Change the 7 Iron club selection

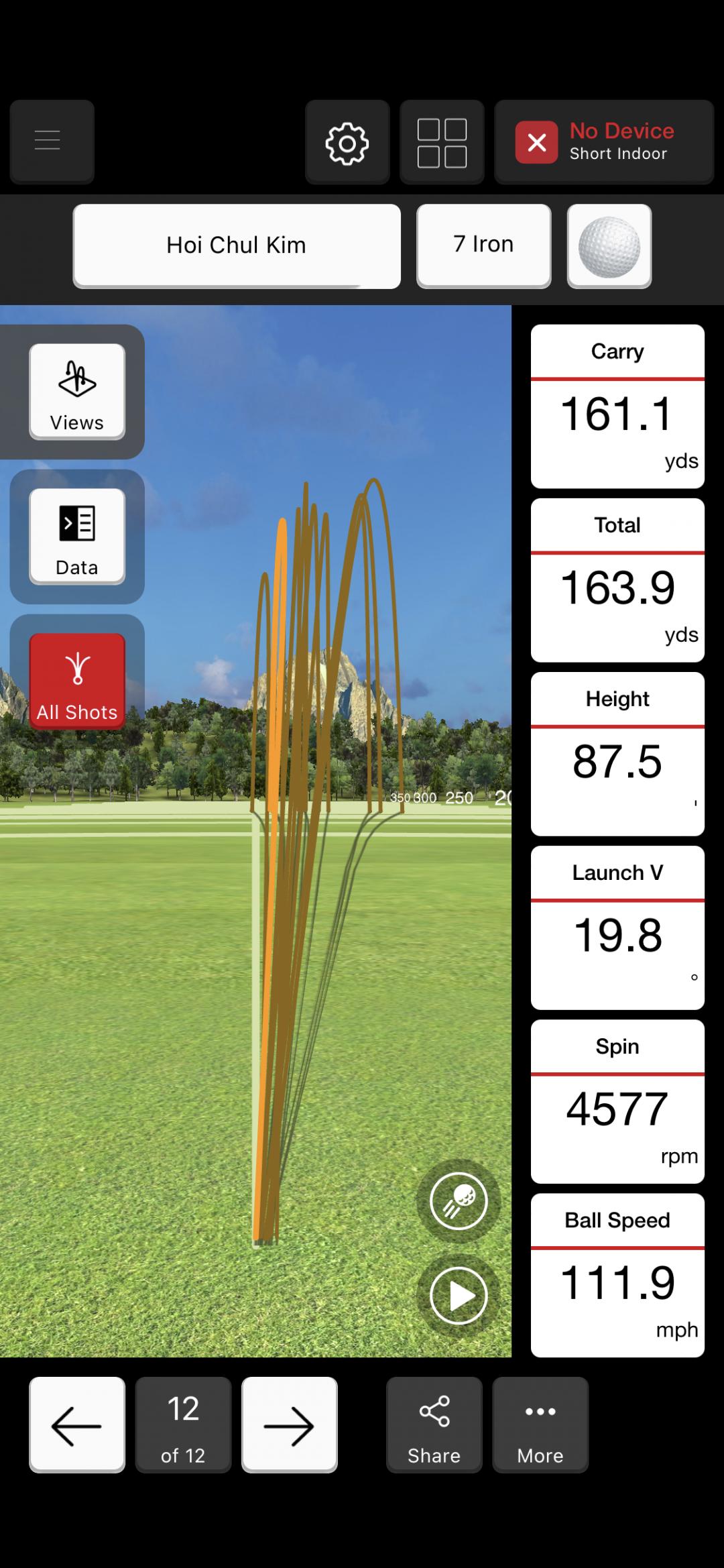[x=483, y=245]
